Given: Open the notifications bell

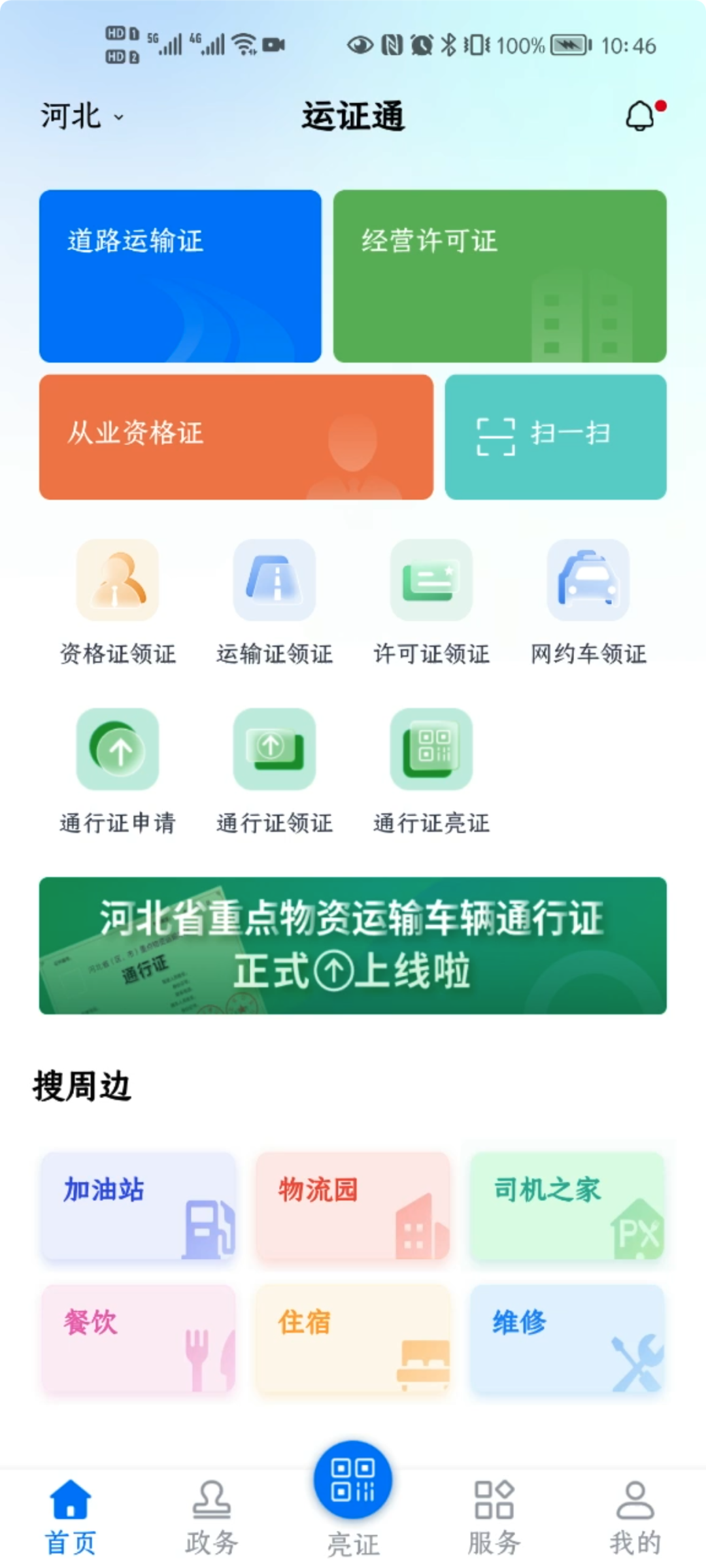Looking at the screenshot, I should 641,116.
